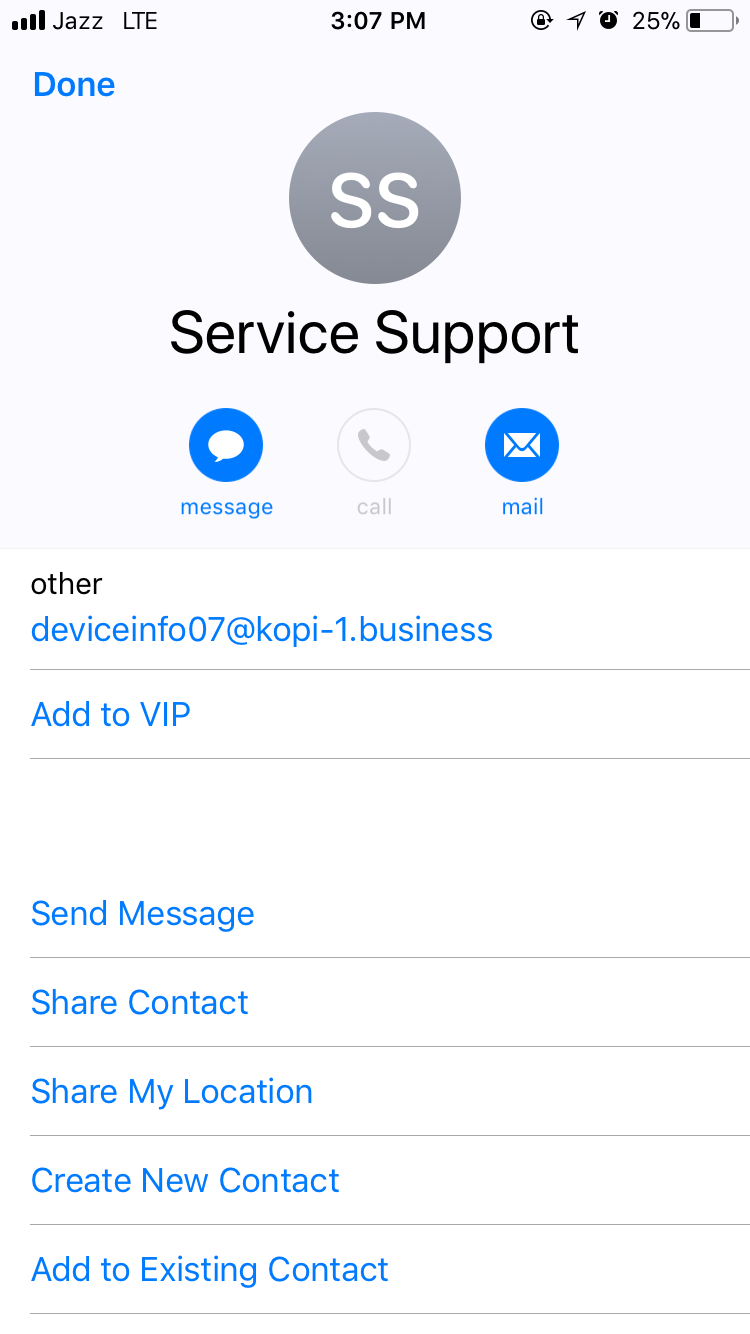750x1334 pixels.
Task: Tap the blue message icon button
Action: coord(226,446)
